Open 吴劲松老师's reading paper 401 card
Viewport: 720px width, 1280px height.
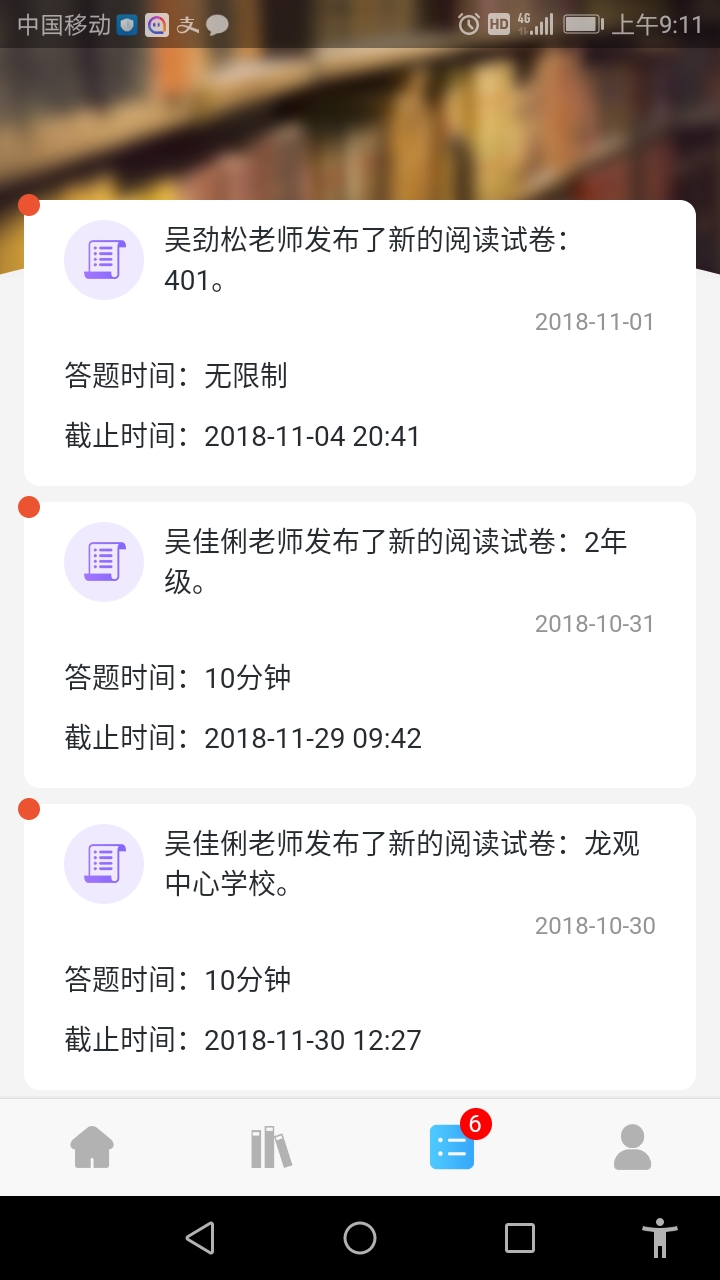[360, 342]
